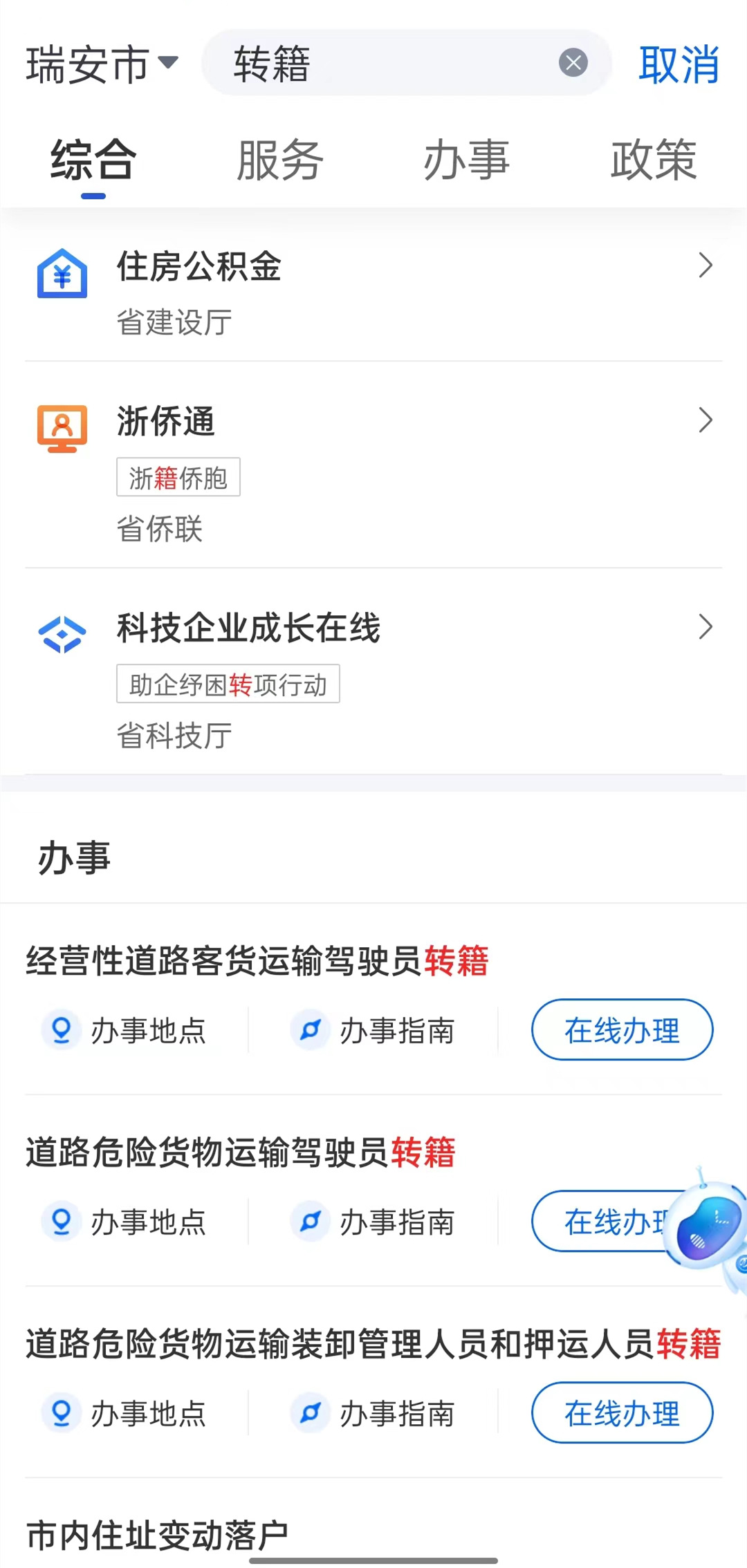Open the 市内住址变动落户 item
Viewport: 747px width, 1568px height.
158,1536
